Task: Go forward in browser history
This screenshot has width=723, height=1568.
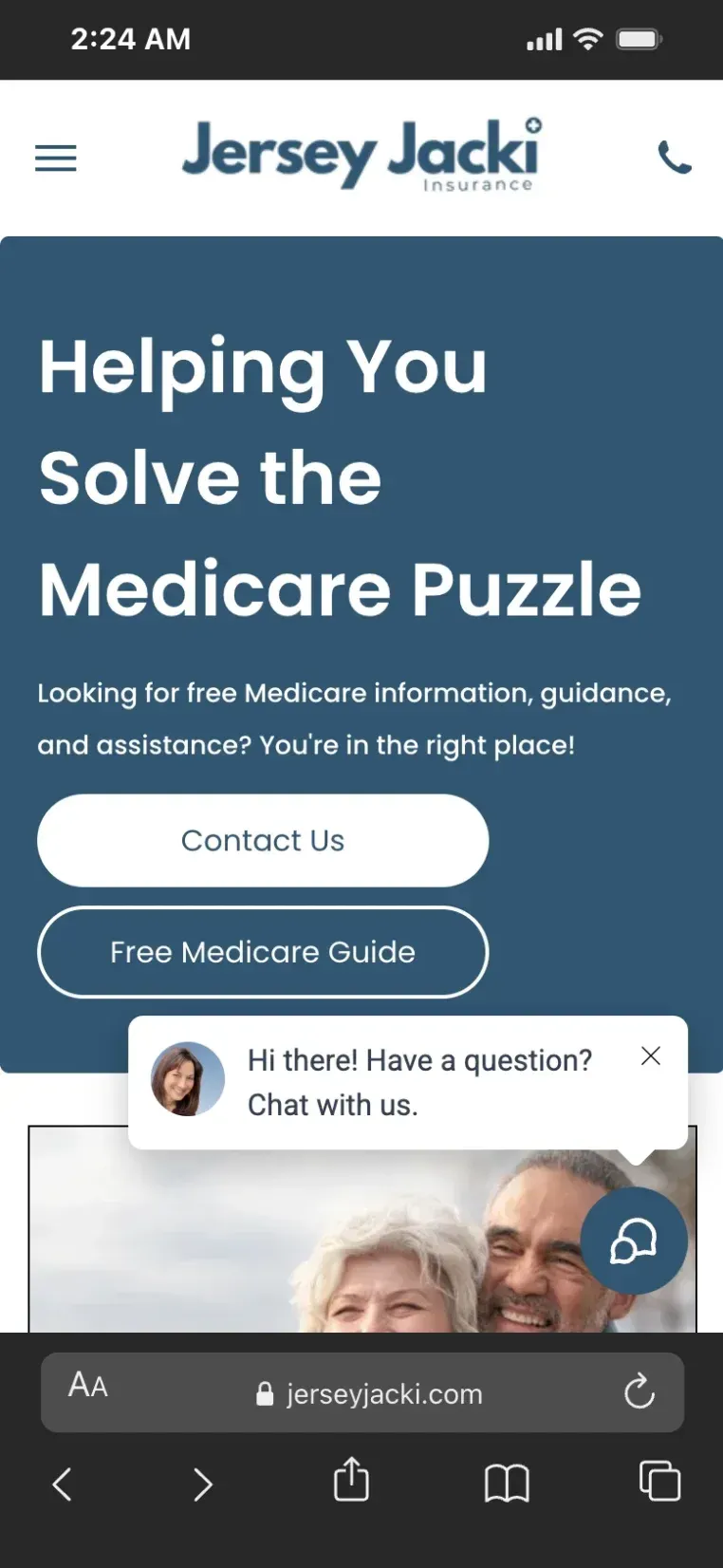Action: pyautogui.click(x=203, y=1484)
